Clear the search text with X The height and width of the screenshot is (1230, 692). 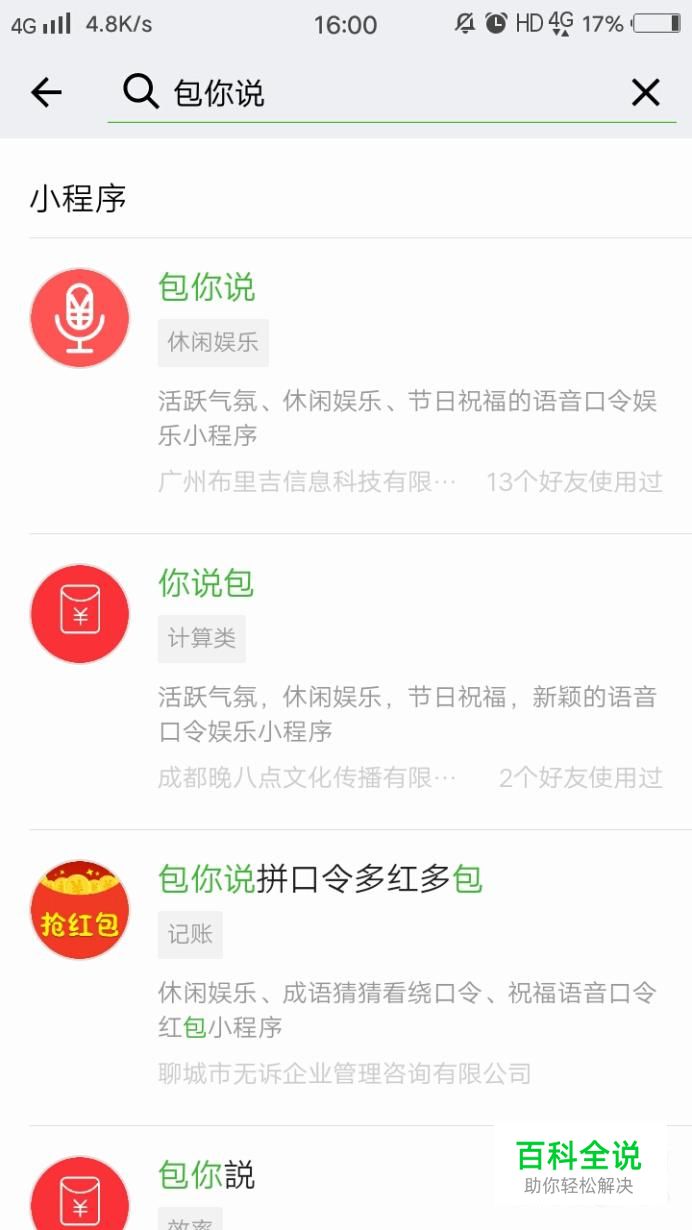(x=646, y=93)
